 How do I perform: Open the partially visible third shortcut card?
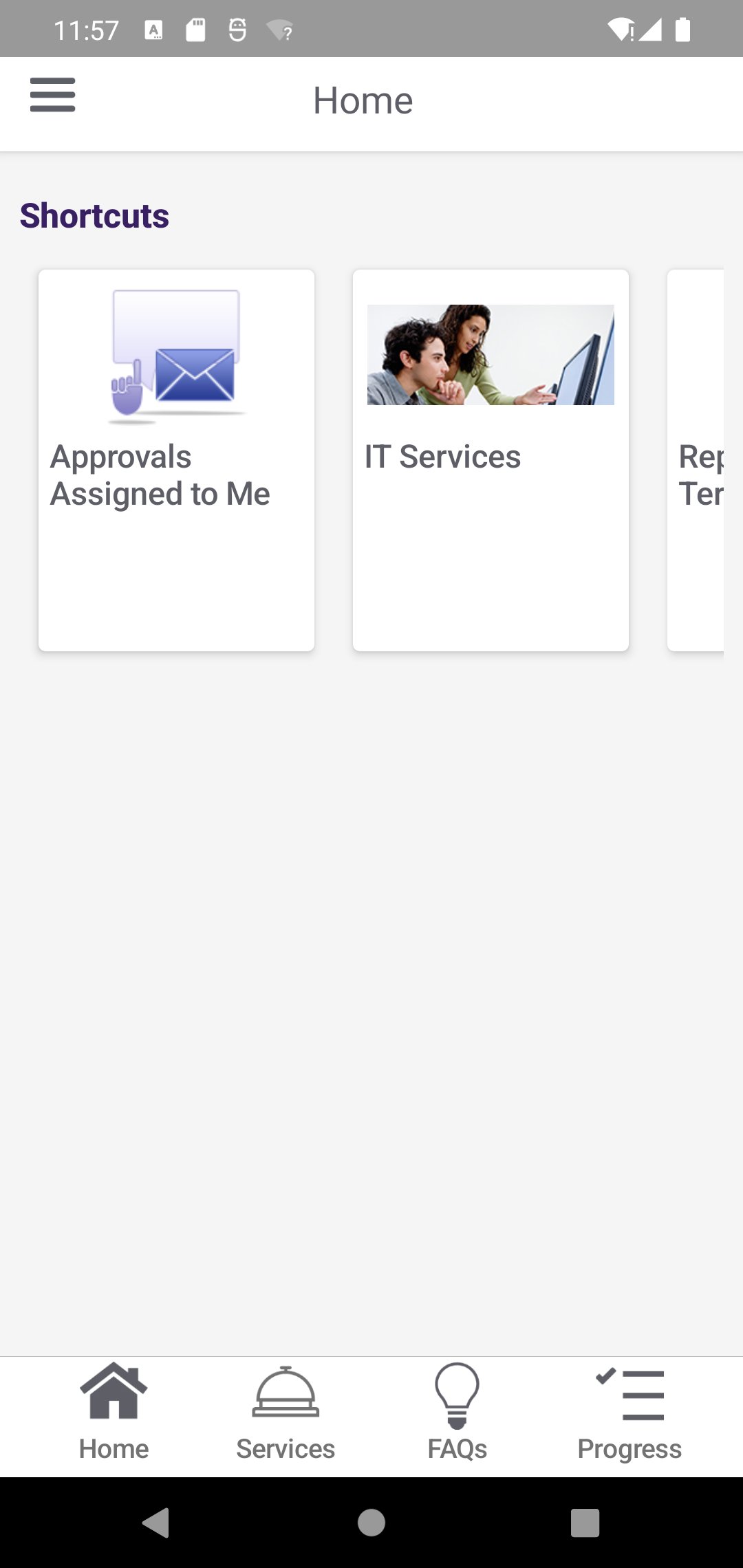[x=696, y=459]
